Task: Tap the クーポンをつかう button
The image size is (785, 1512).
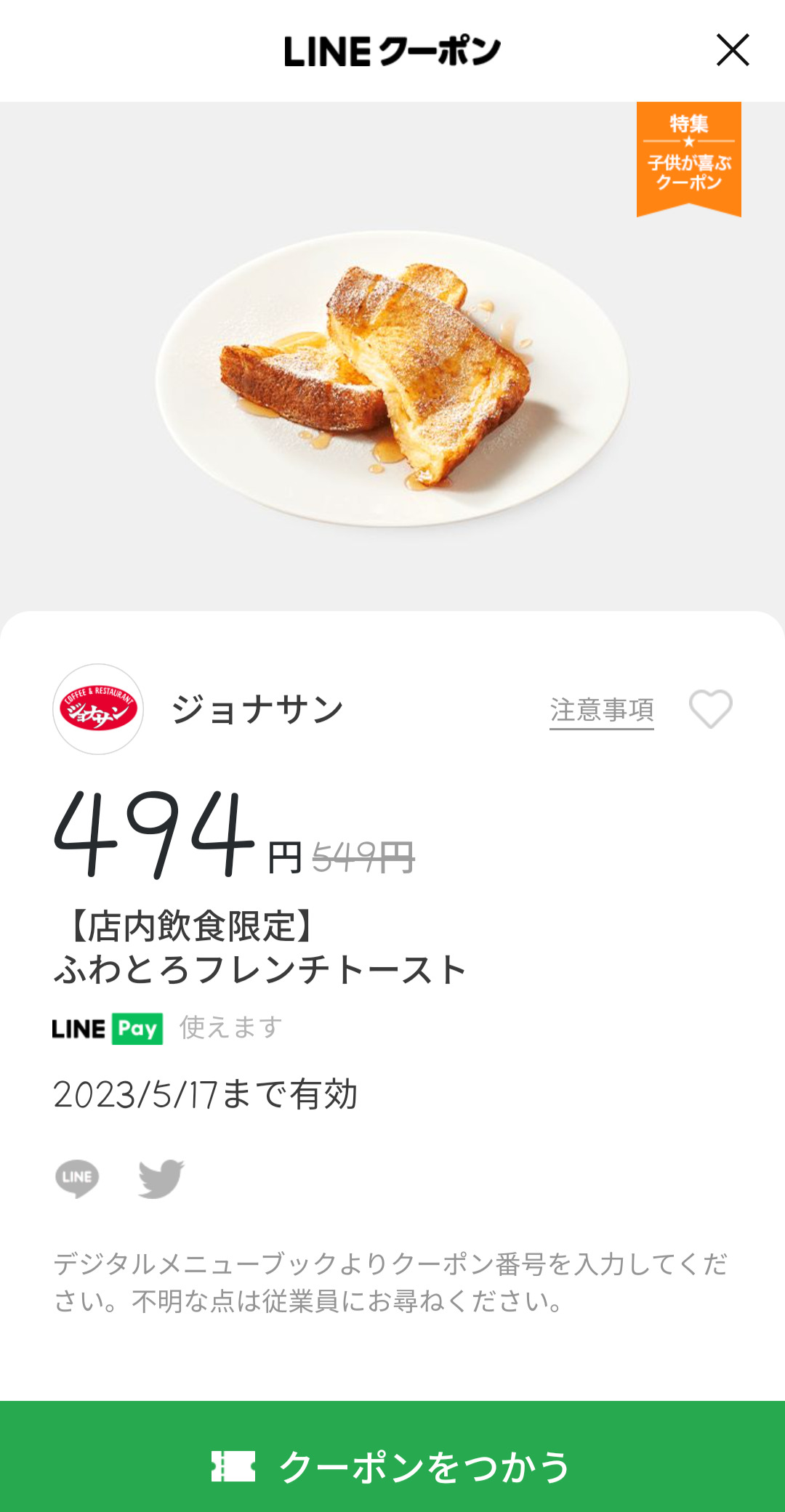Action: (x=392, y=1465)
